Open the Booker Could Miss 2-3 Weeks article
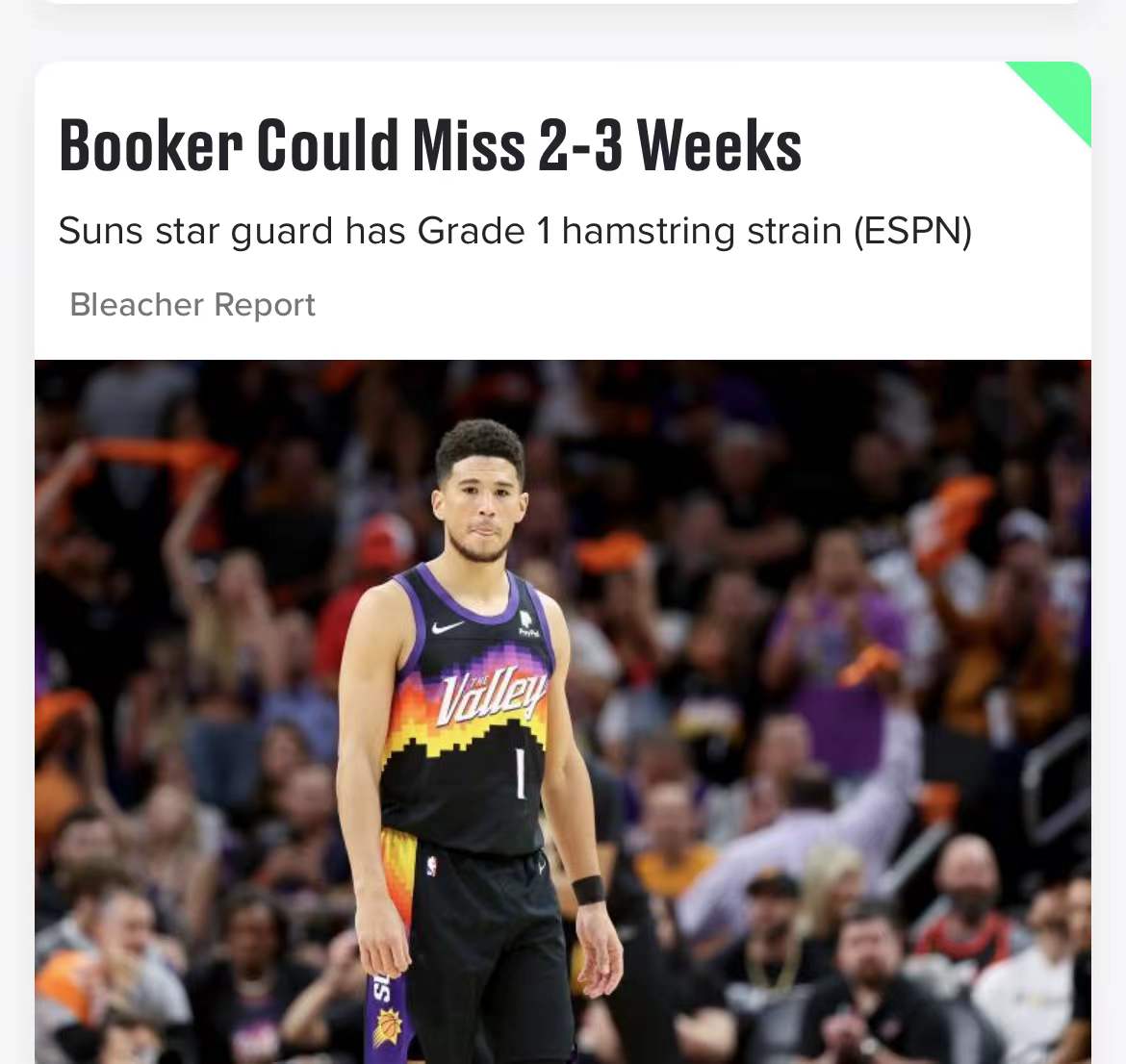The width and height of the screenshot is (1126, 1064). (430, 147)
